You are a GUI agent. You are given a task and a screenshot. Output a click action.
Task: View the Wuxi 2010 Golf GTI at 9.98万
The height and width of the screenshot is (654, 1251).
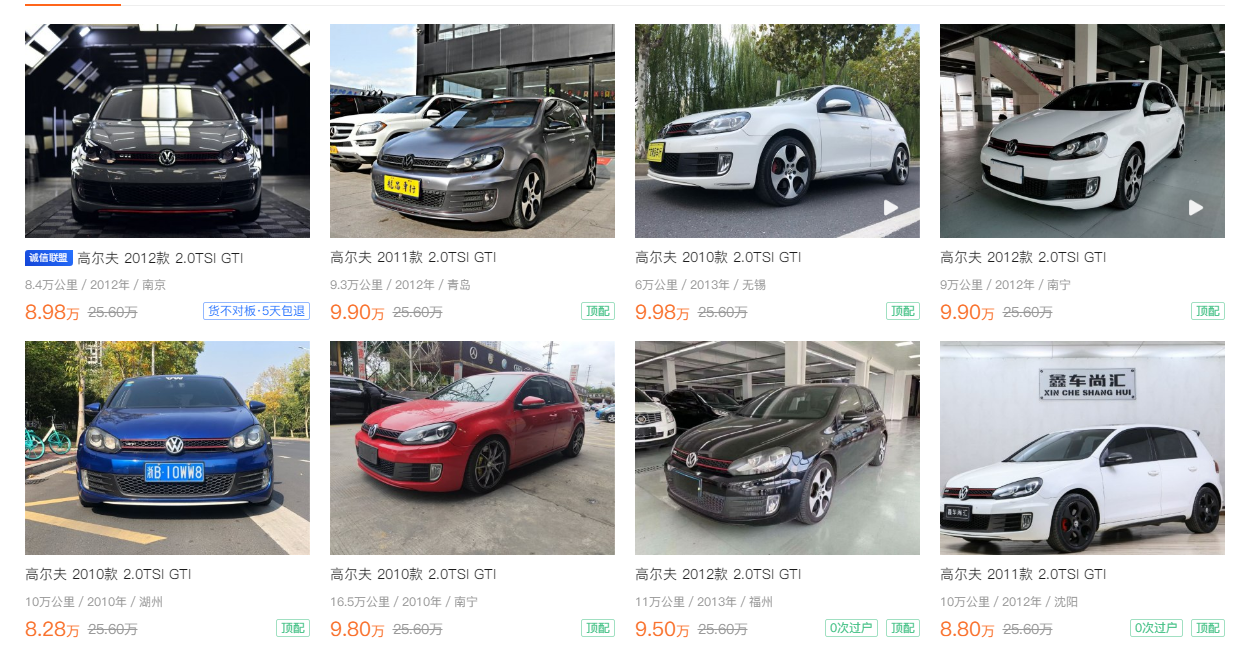777,131
